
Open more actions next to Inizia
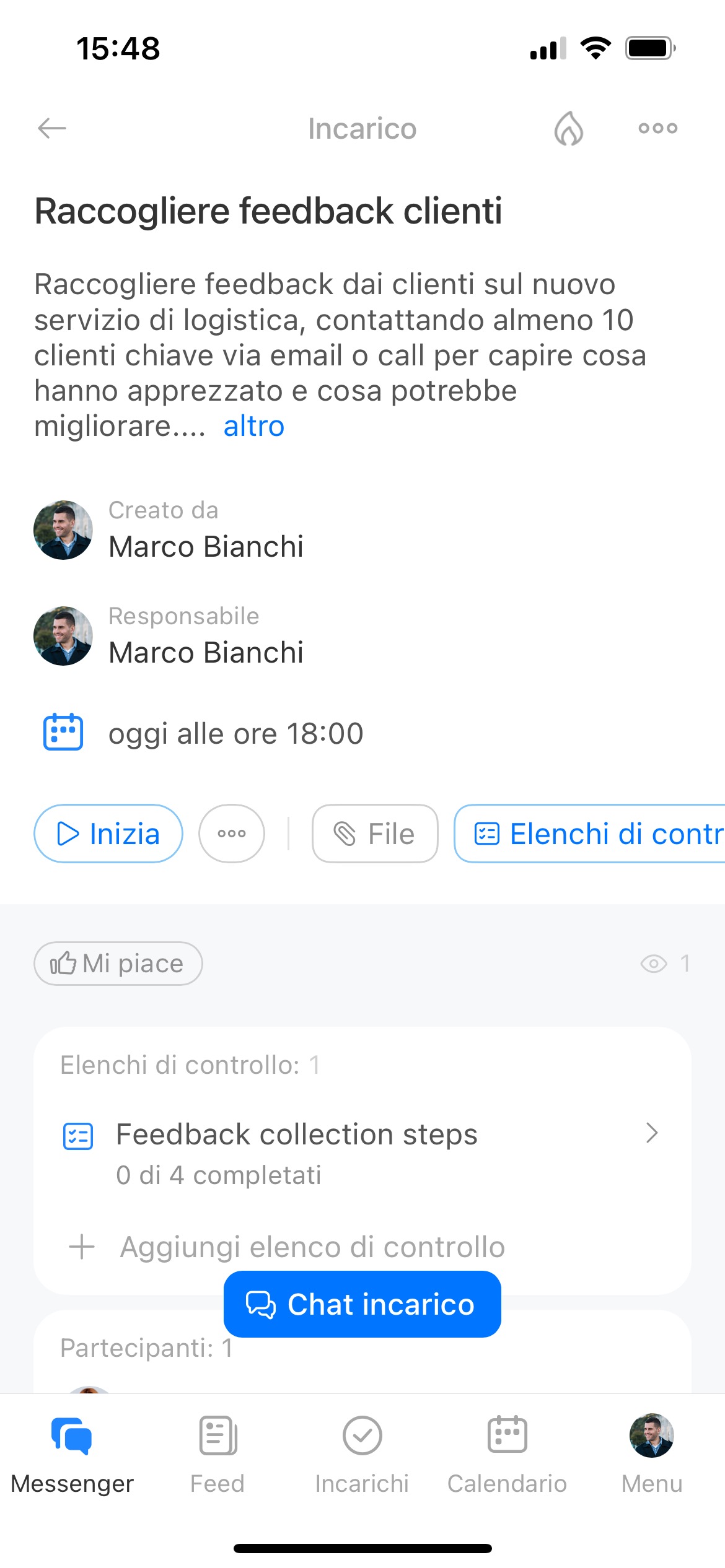(232, 834)
